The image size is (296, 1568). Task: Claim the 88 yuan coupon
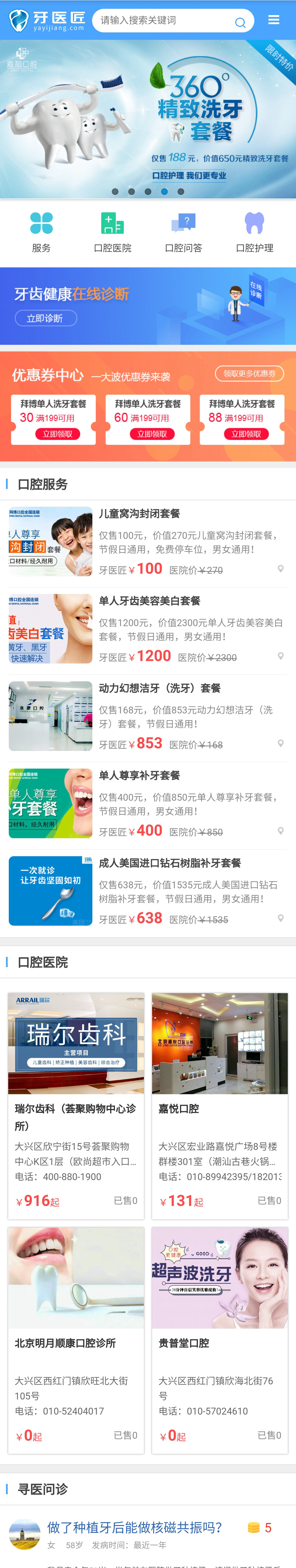point(246,434)
